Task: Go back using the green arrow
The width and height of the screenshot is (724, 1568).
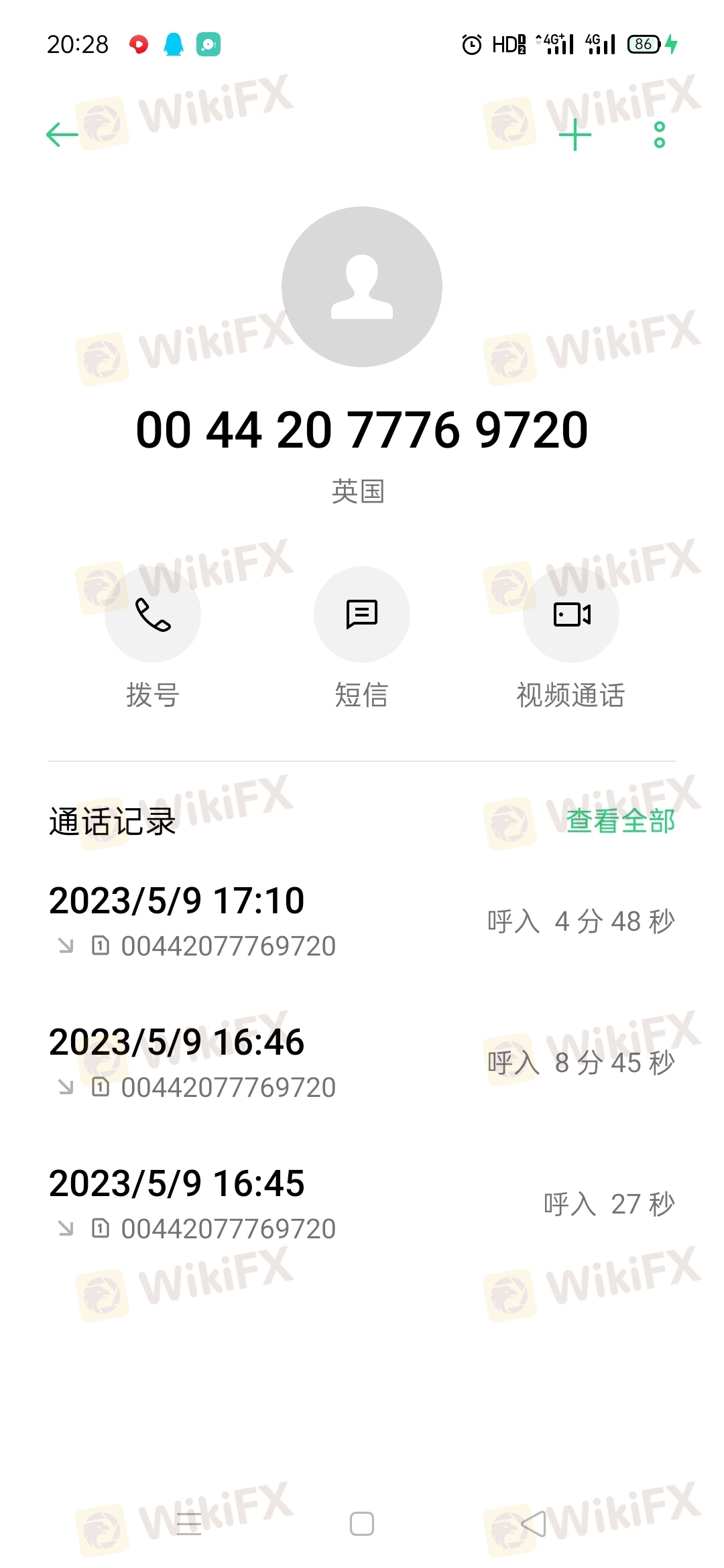Action: [x=62, y=135]
